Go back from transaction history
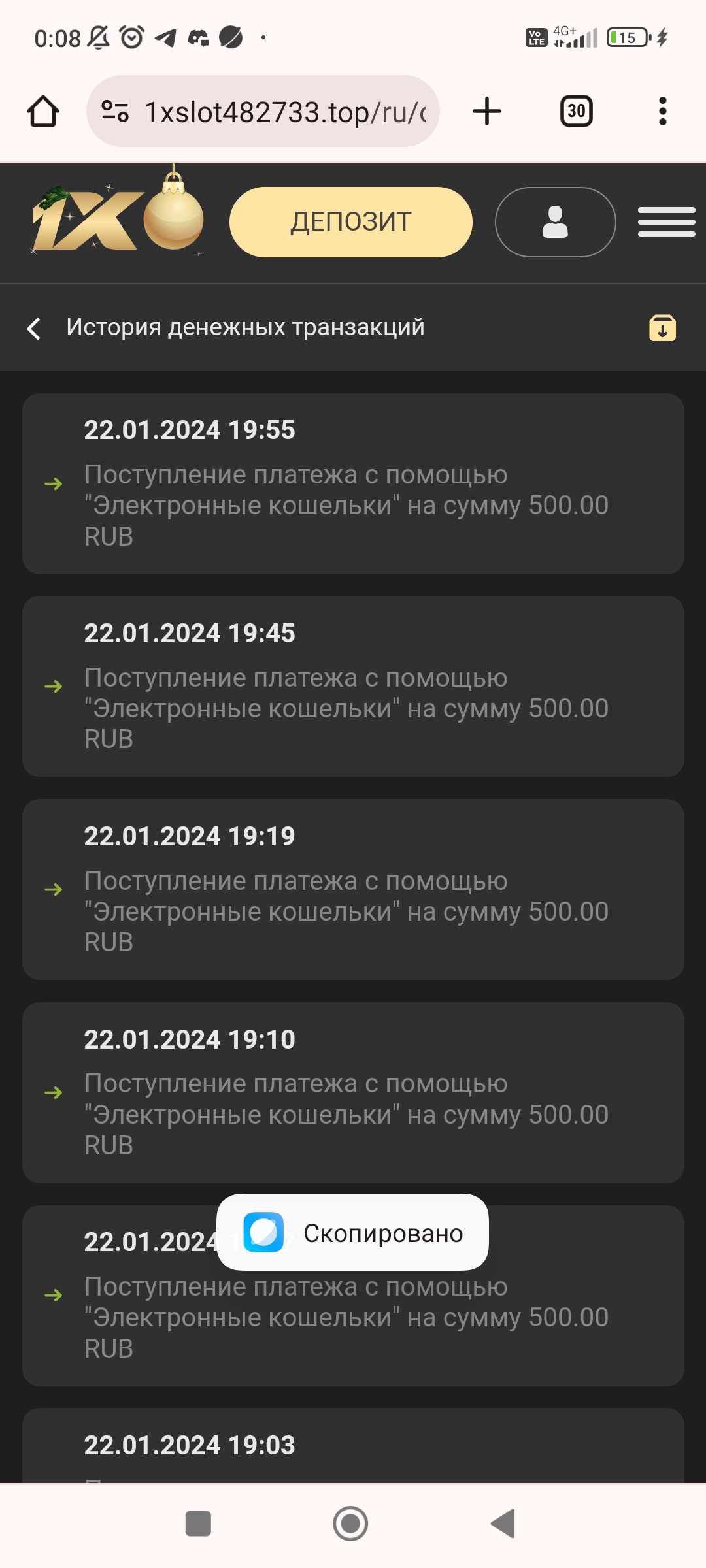Screen dimensions: 706x1568 (x=34, y=328)
